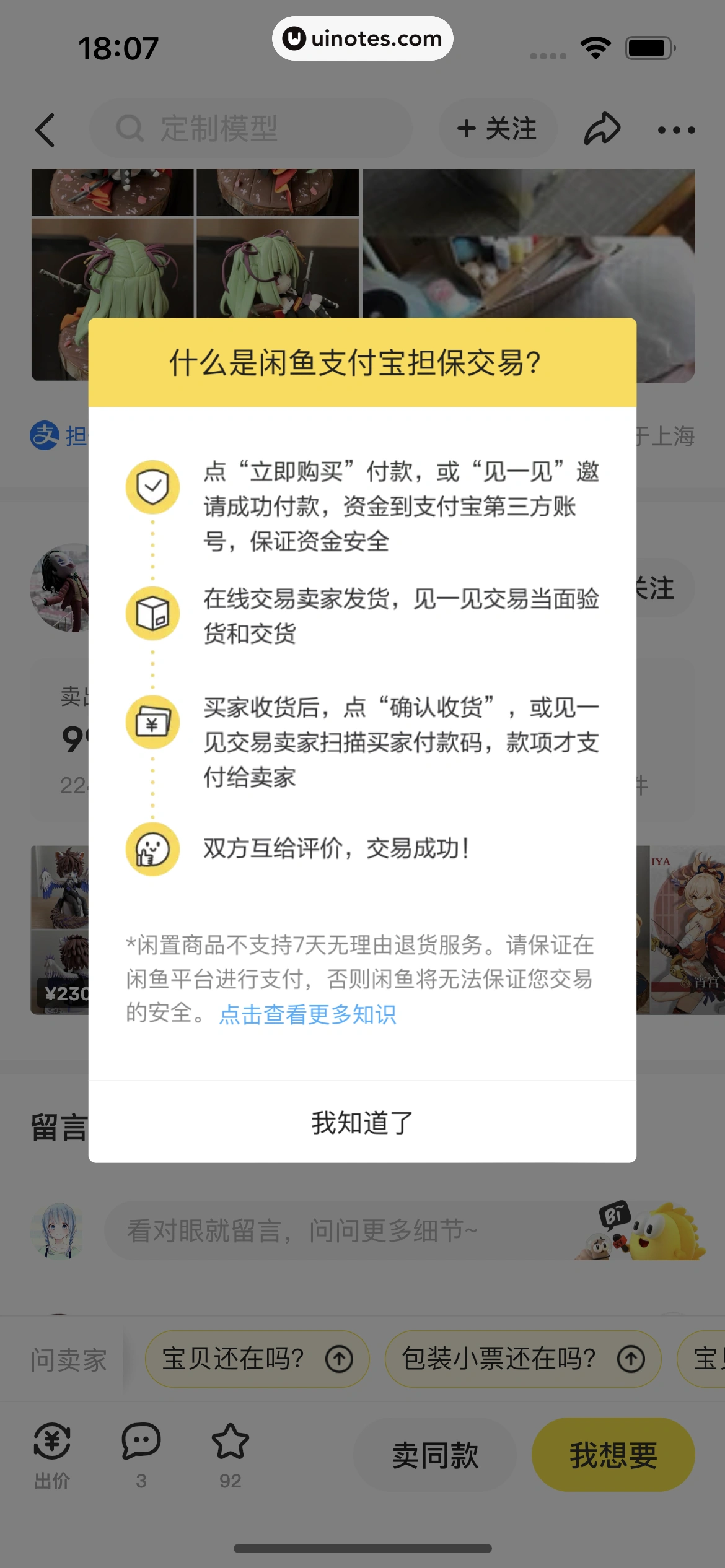Tap the up arrow inside 宝贝还在吗 chip
Screen dimensions: 725x1568
[x=338, y=1359]
